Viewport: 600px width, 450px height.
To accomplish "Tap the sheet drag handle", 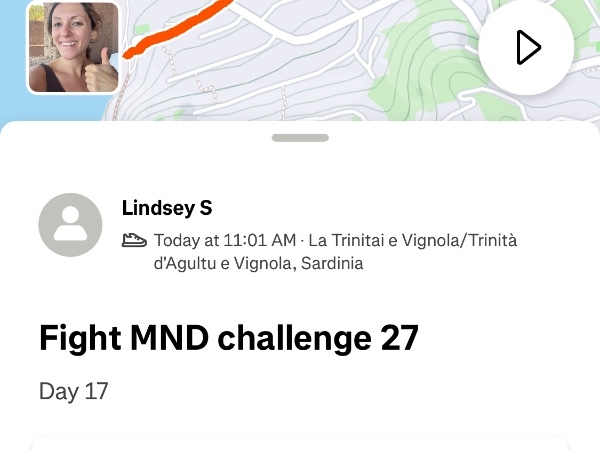I will pos(300,137).
